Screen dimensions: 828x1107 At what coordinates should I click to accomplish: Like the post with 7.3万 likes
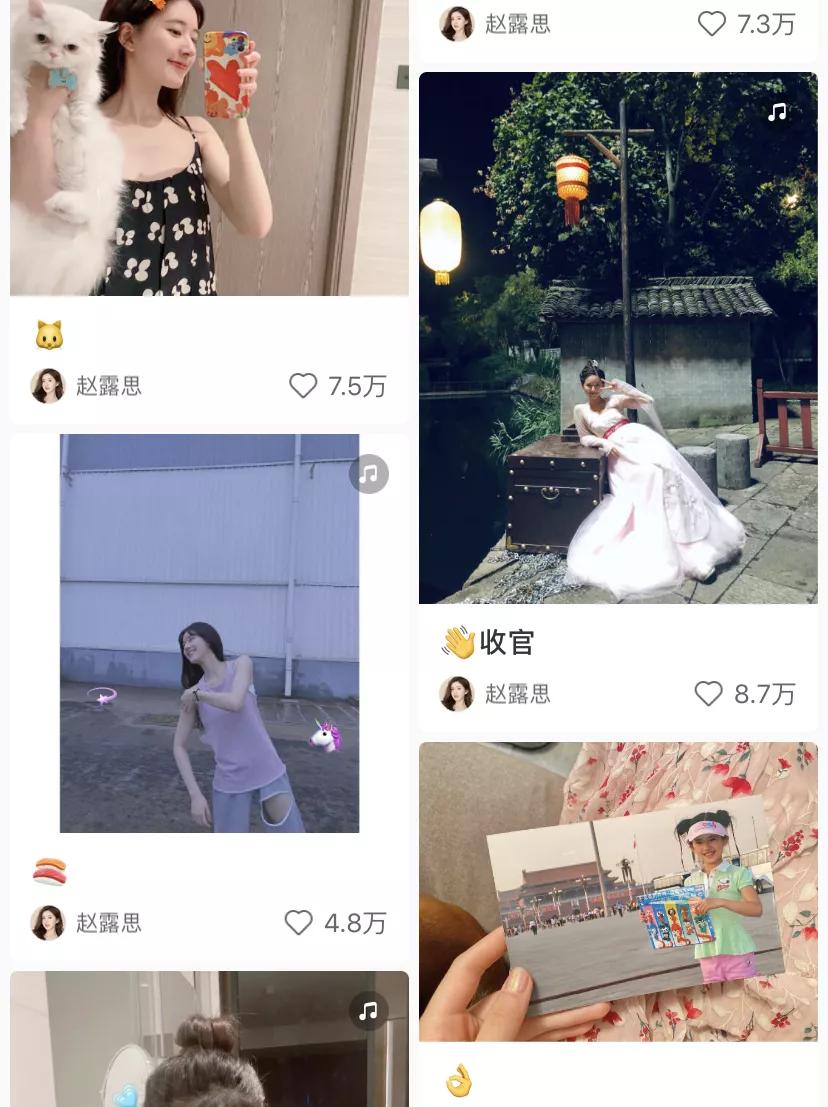pos(712,24)
